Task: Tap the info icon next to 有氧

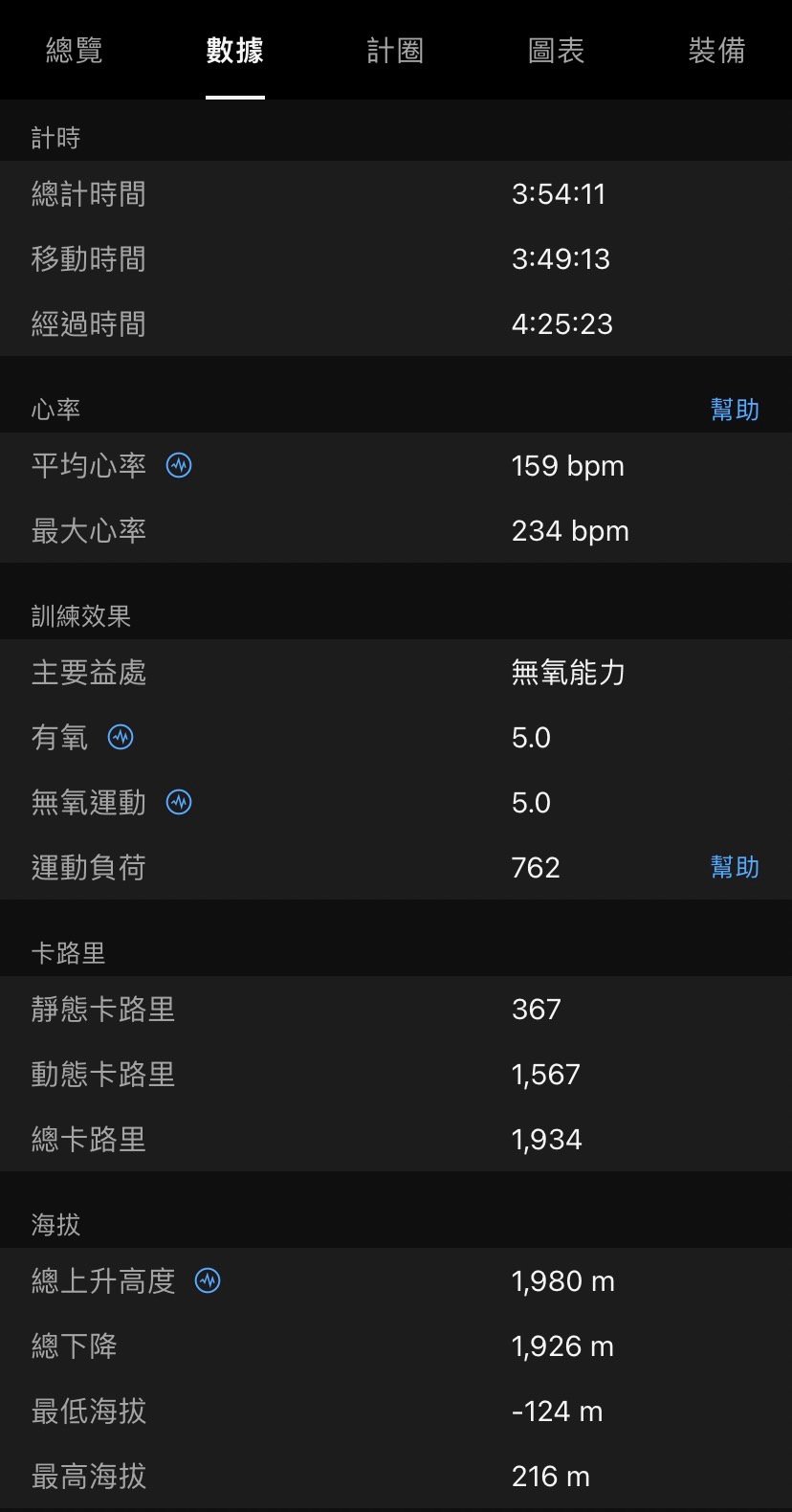Action: point(121,737)
